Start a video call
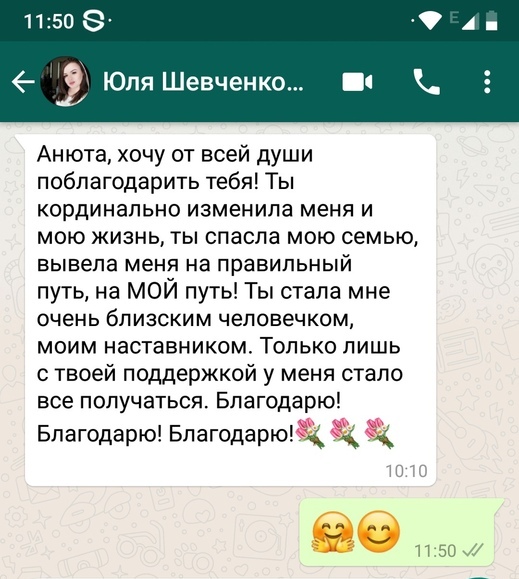519x579 pixels. click(357, 82)
